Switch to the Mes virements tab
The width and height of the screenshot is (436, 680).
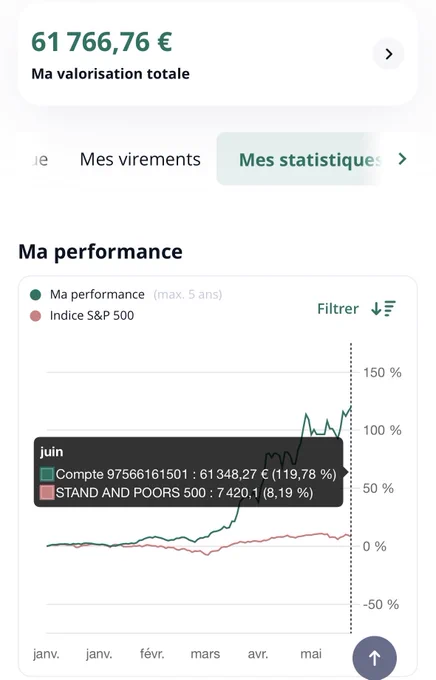coord(140,159)
